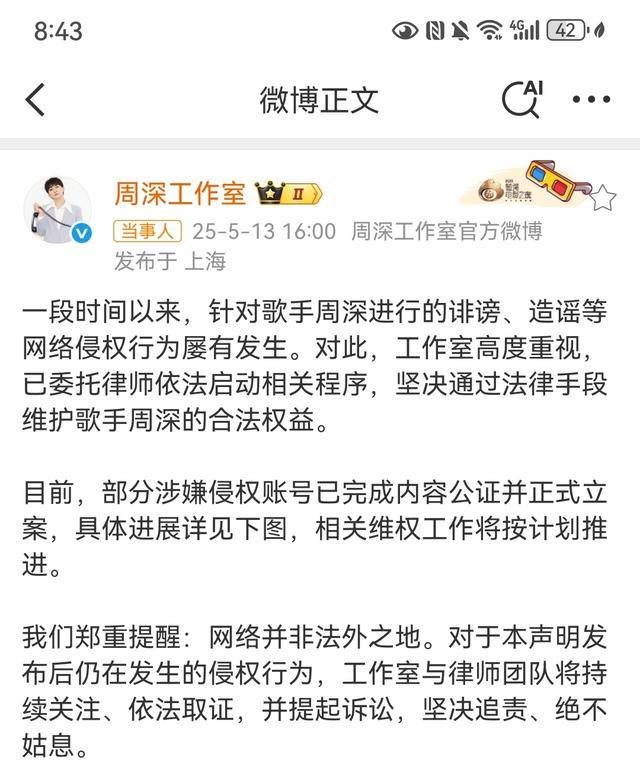Tap the 当事人 tag
Screen dimensions: 640x760
[x=146, y=231]
